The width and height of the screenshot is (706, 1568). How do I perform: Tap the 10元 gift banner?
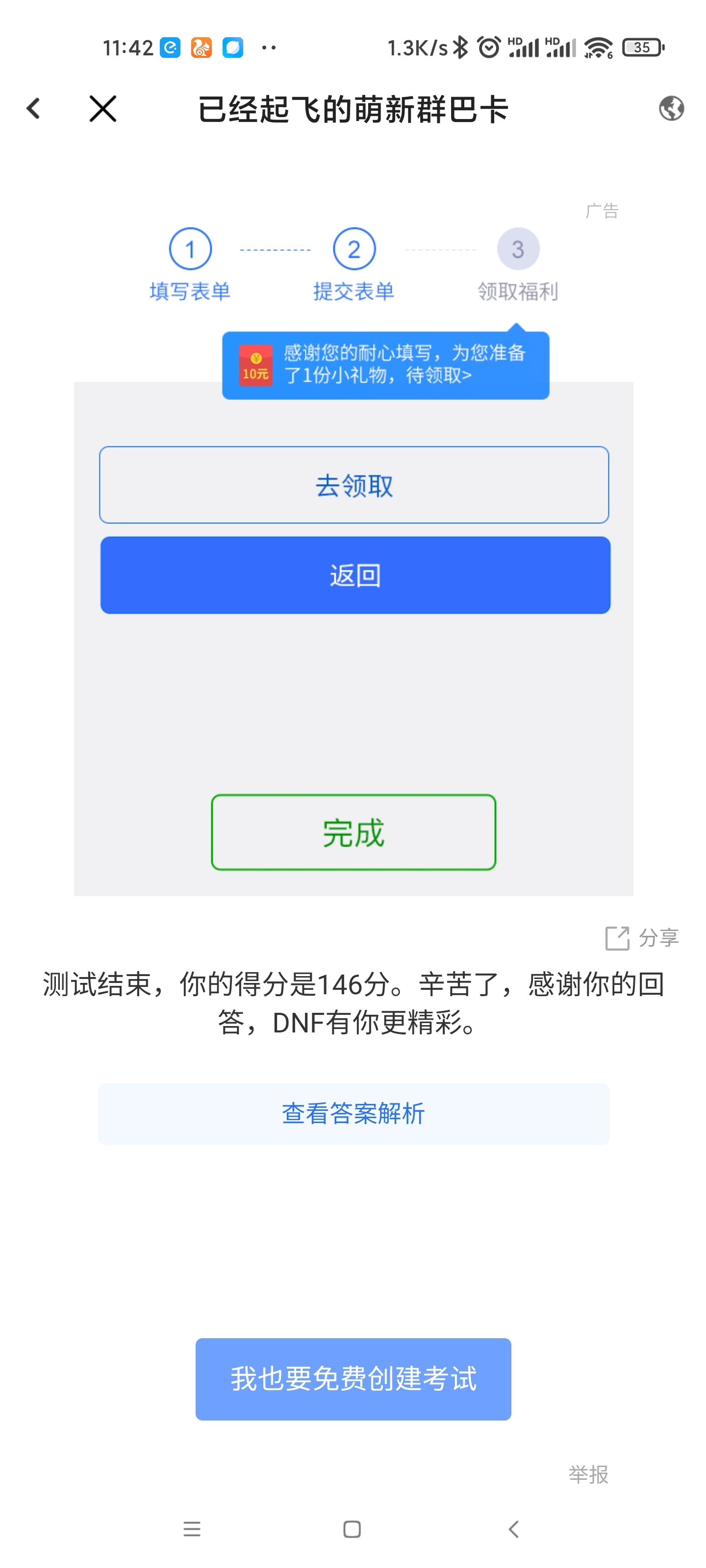click(385, 365)
